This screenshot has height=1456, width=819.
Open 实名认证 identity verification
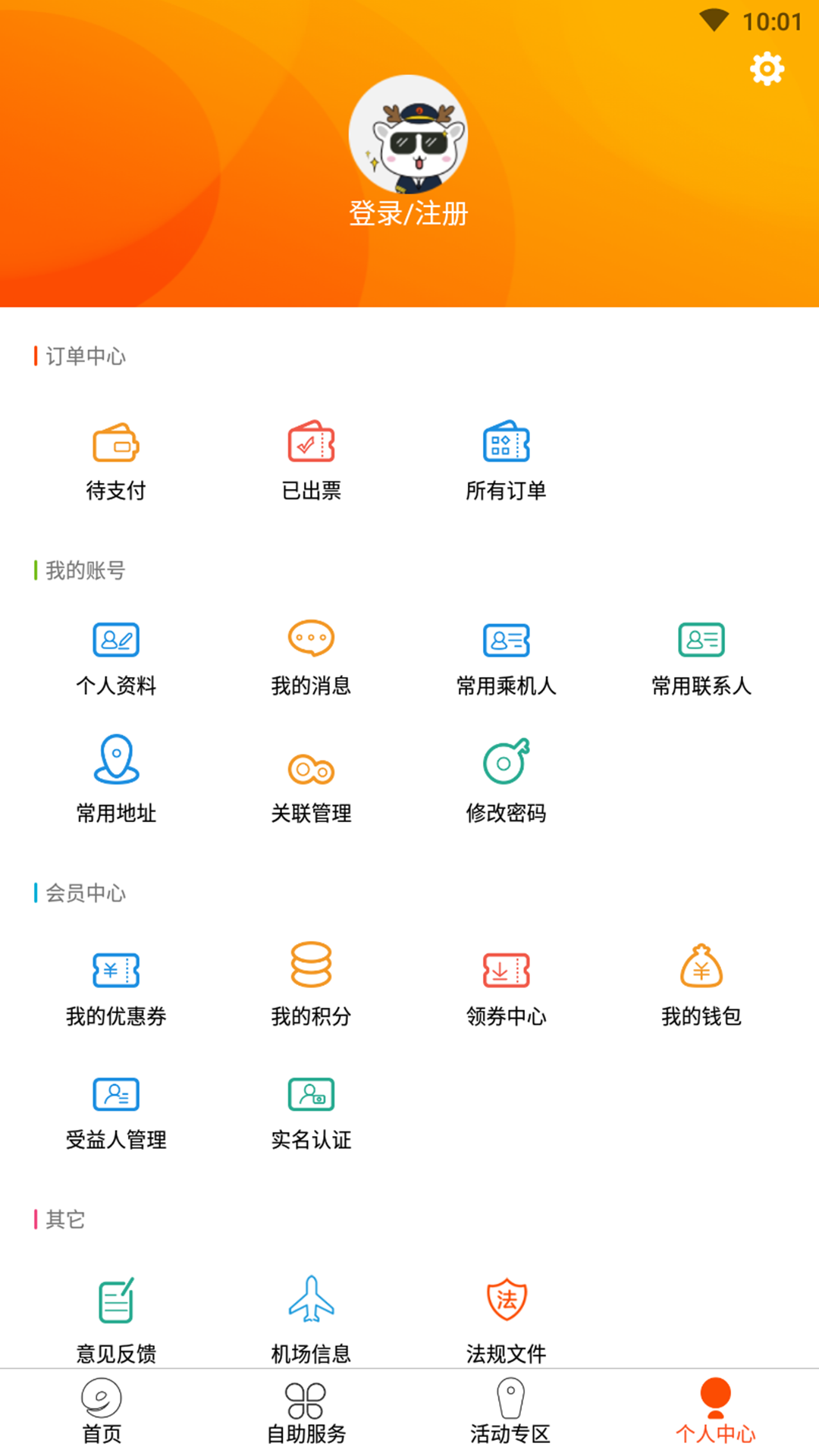click(x=311, y=1111)
